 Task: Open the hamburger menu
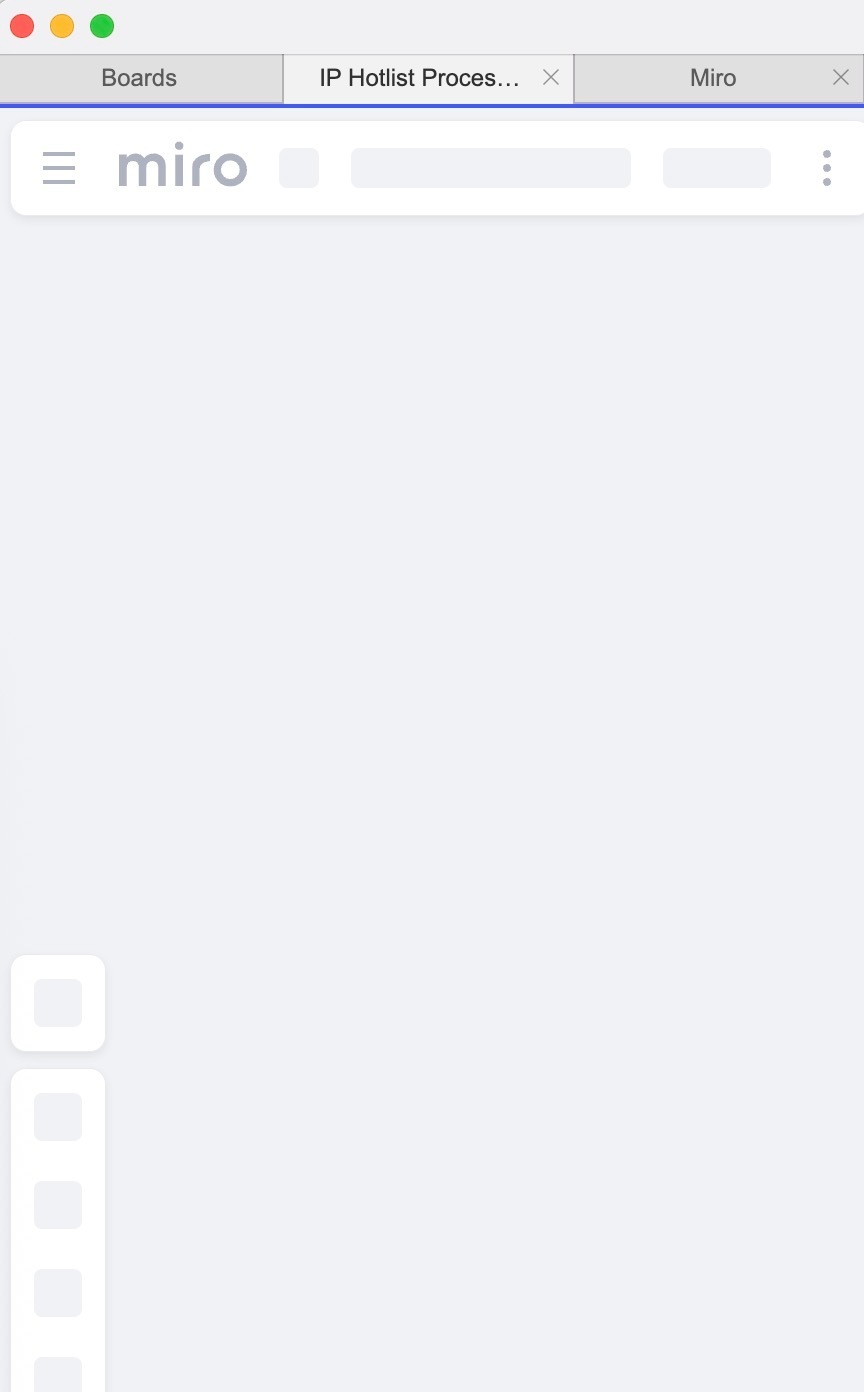(59, 168)
